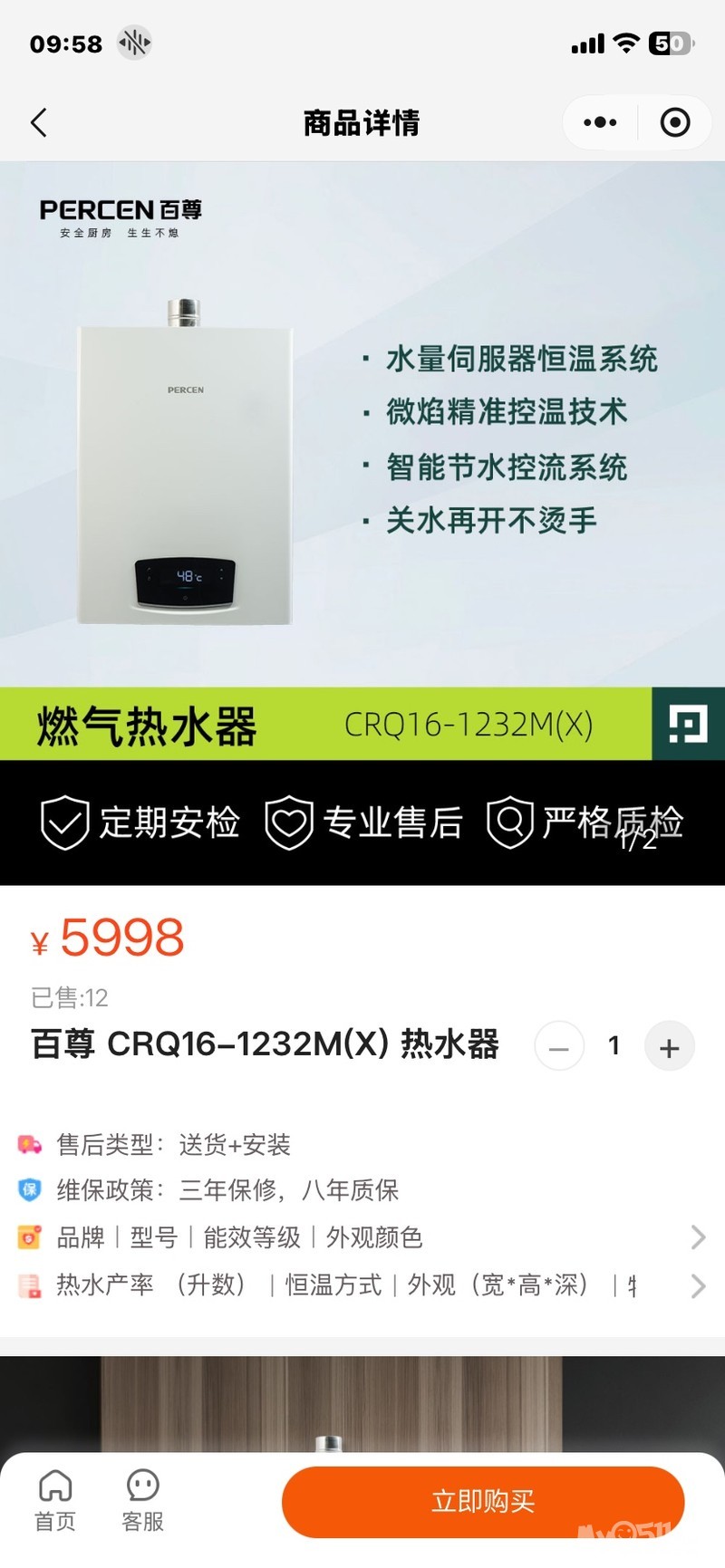Decrease the purchase quantity by one
Screen dimensions: 725x1568
point(559,1047)
